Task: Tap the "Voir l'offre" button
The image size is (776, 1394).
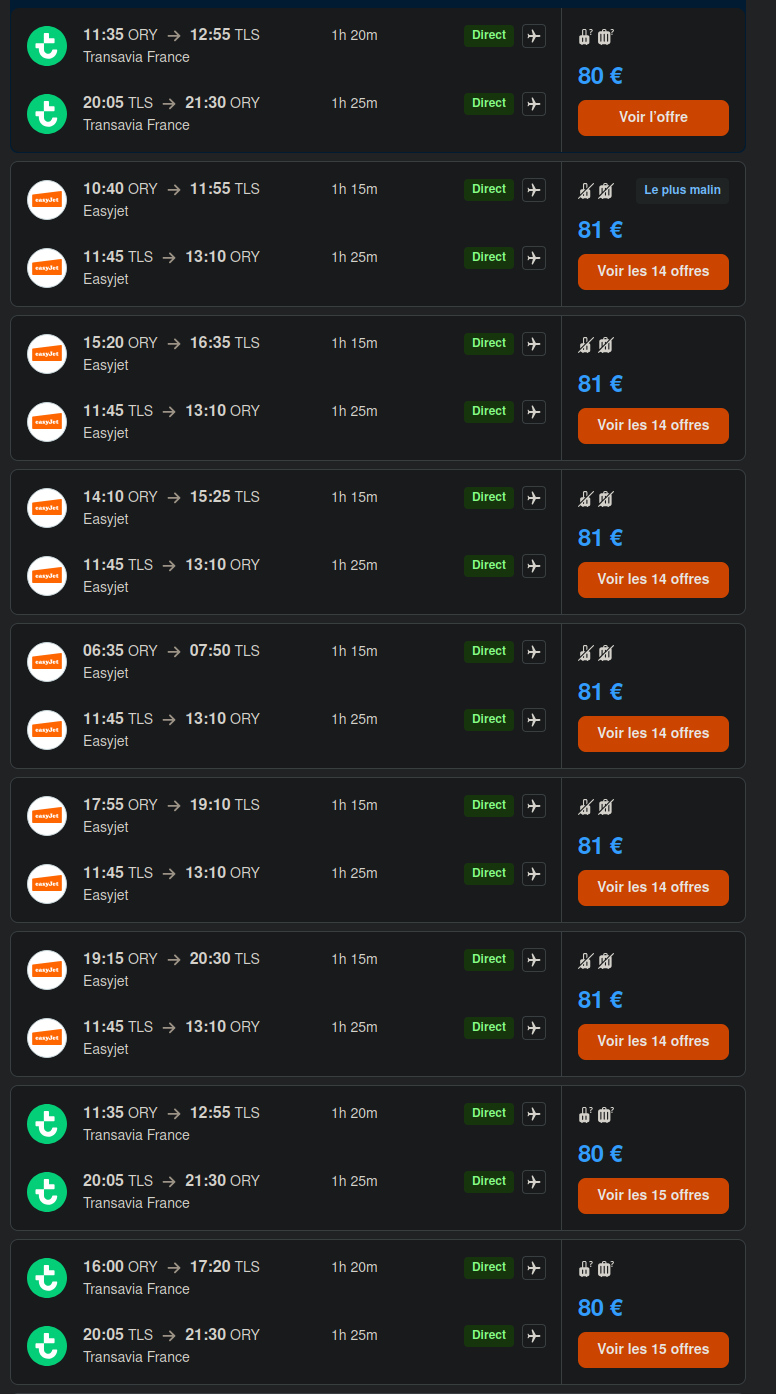Action: pos(653,118)
